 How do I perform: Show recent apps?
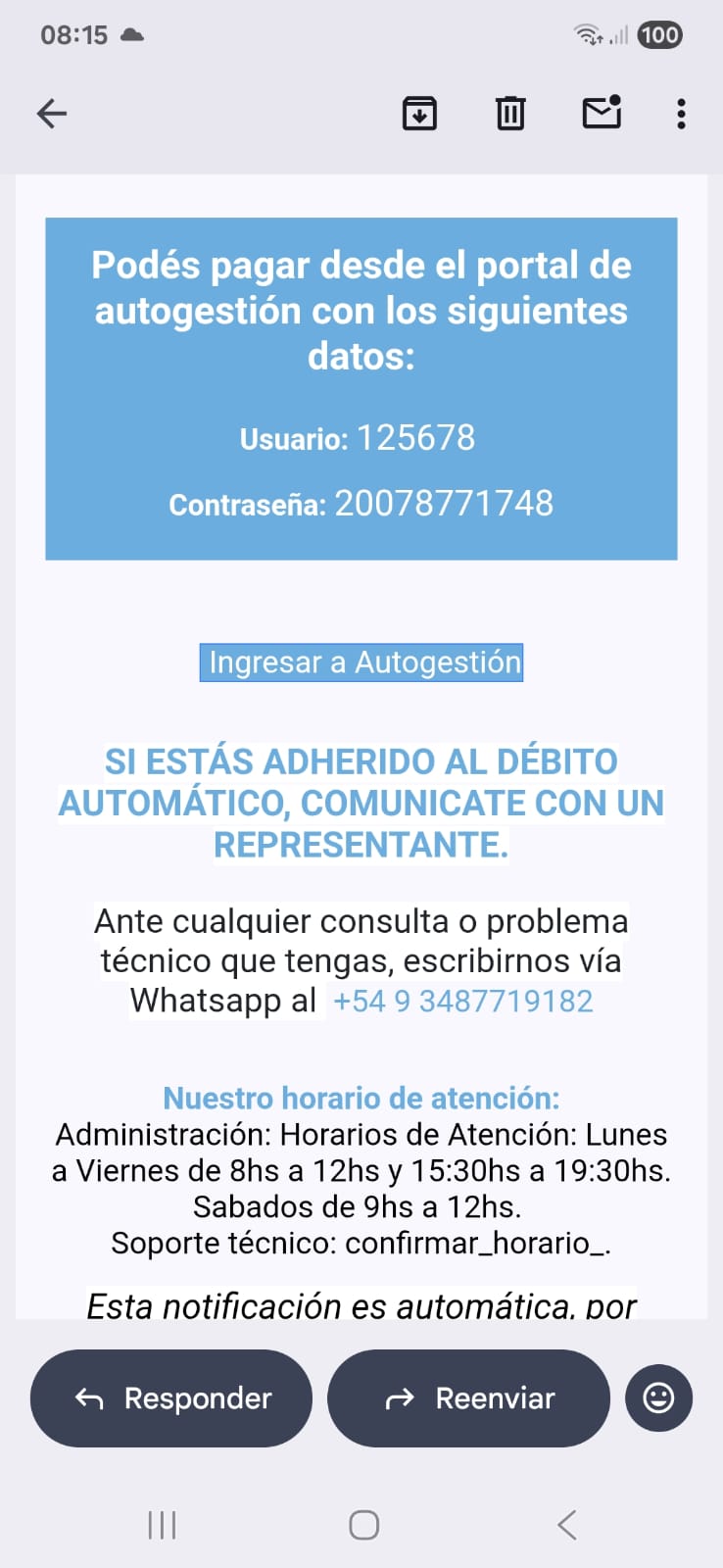[x=162, y=1525]
